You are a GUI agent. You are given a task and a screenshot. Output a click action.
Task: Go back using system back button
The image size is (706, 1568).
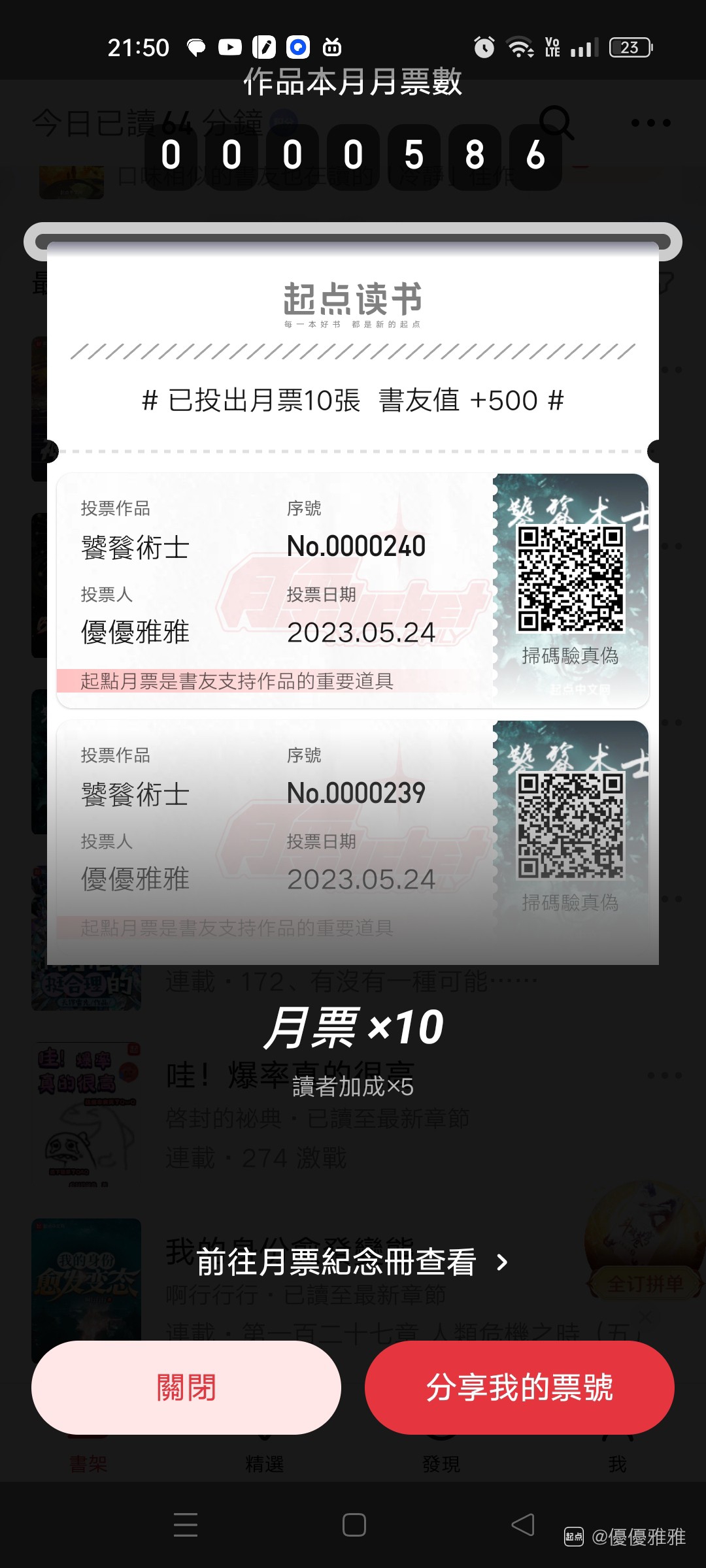(x=522, y=1525)
